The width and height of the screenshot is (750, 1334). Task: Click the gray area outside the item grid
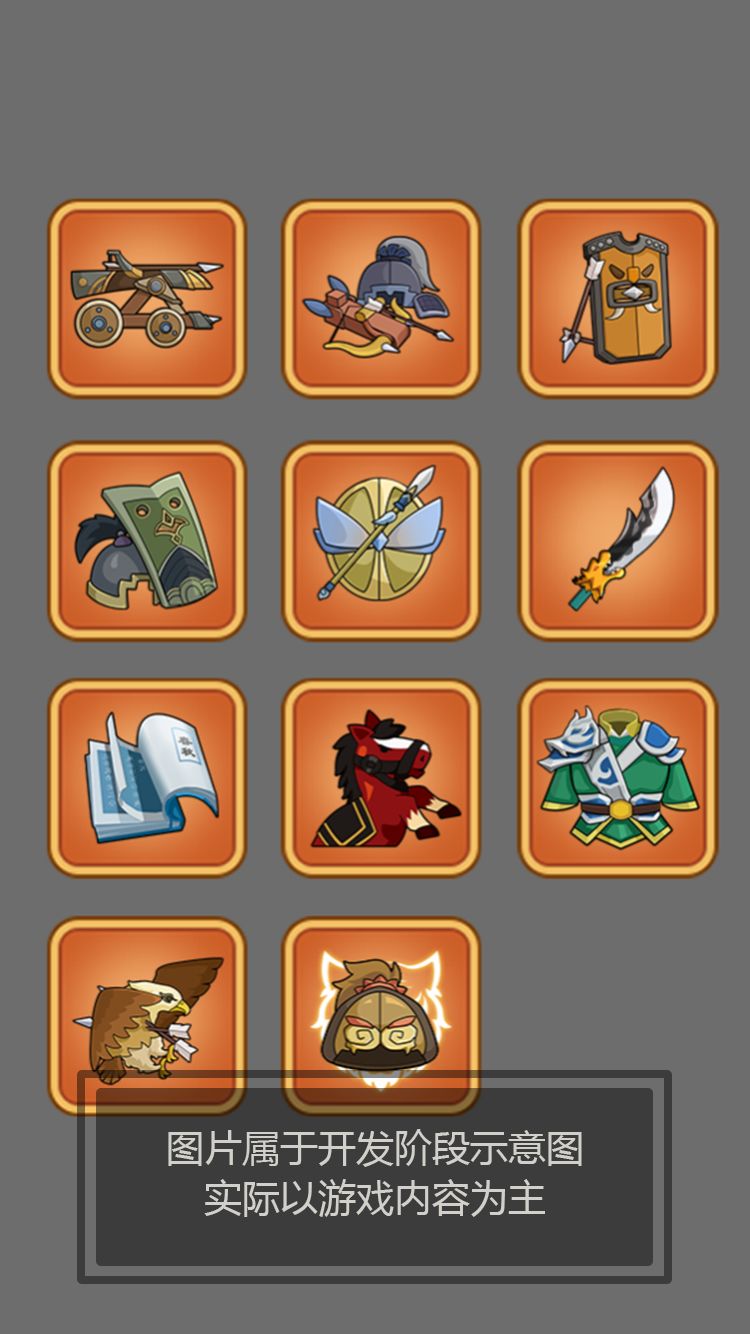pos(375,100)
